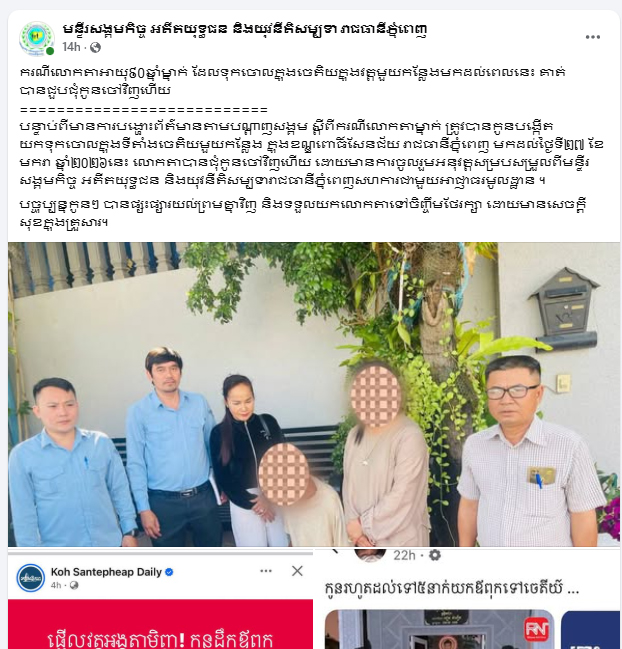
Task: Open the 14h post timestamp
Action: click(71, 47)
